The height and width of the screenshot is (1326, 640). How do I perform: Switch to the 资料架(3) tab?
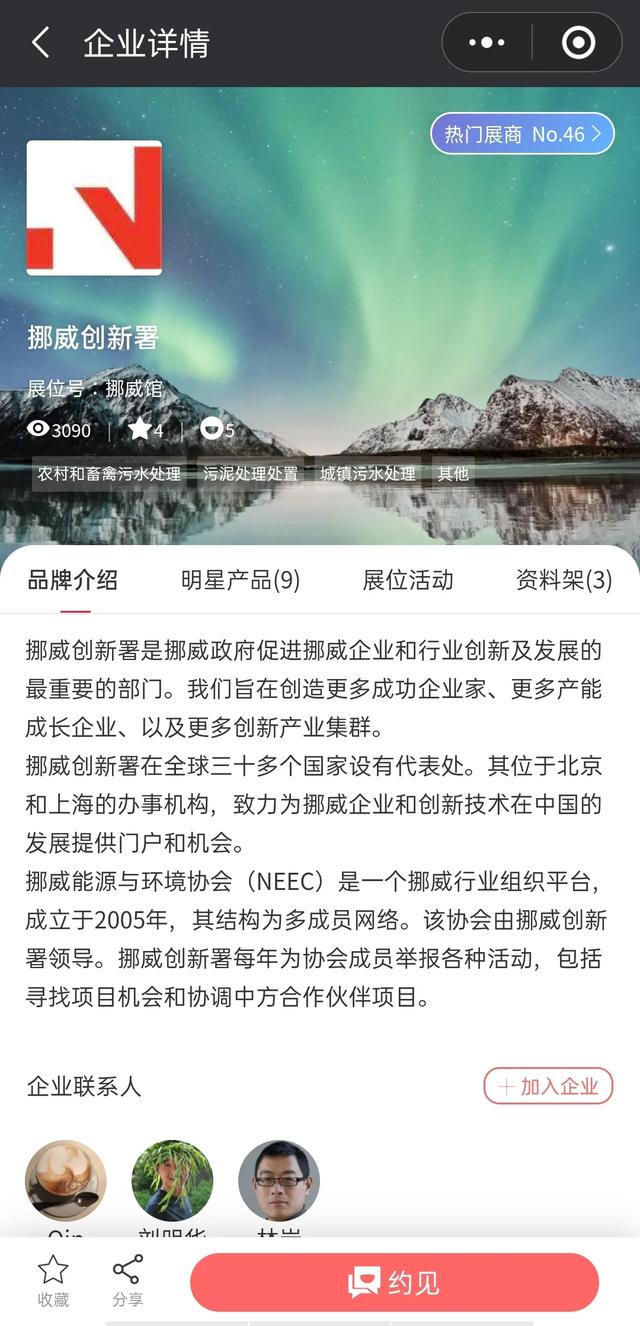click(563, 580)
